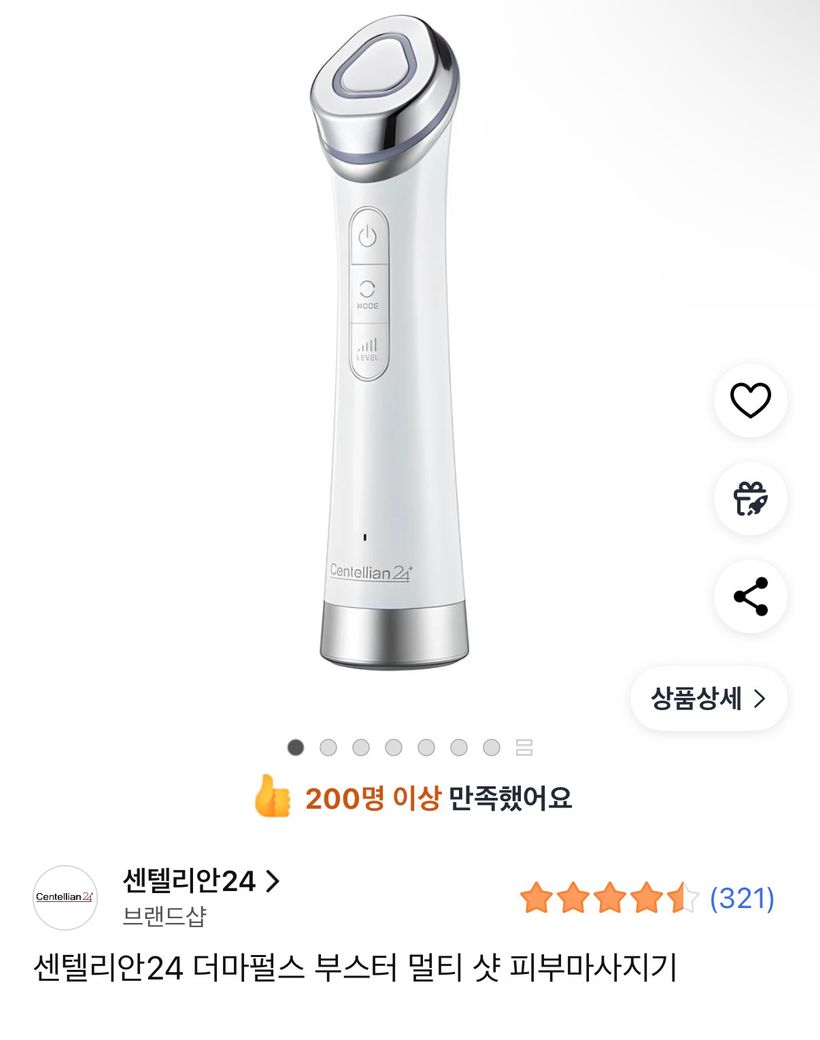Screen dimensions: 820x1040
Task: Open the image list icon beside the dots
Action: 524,747
